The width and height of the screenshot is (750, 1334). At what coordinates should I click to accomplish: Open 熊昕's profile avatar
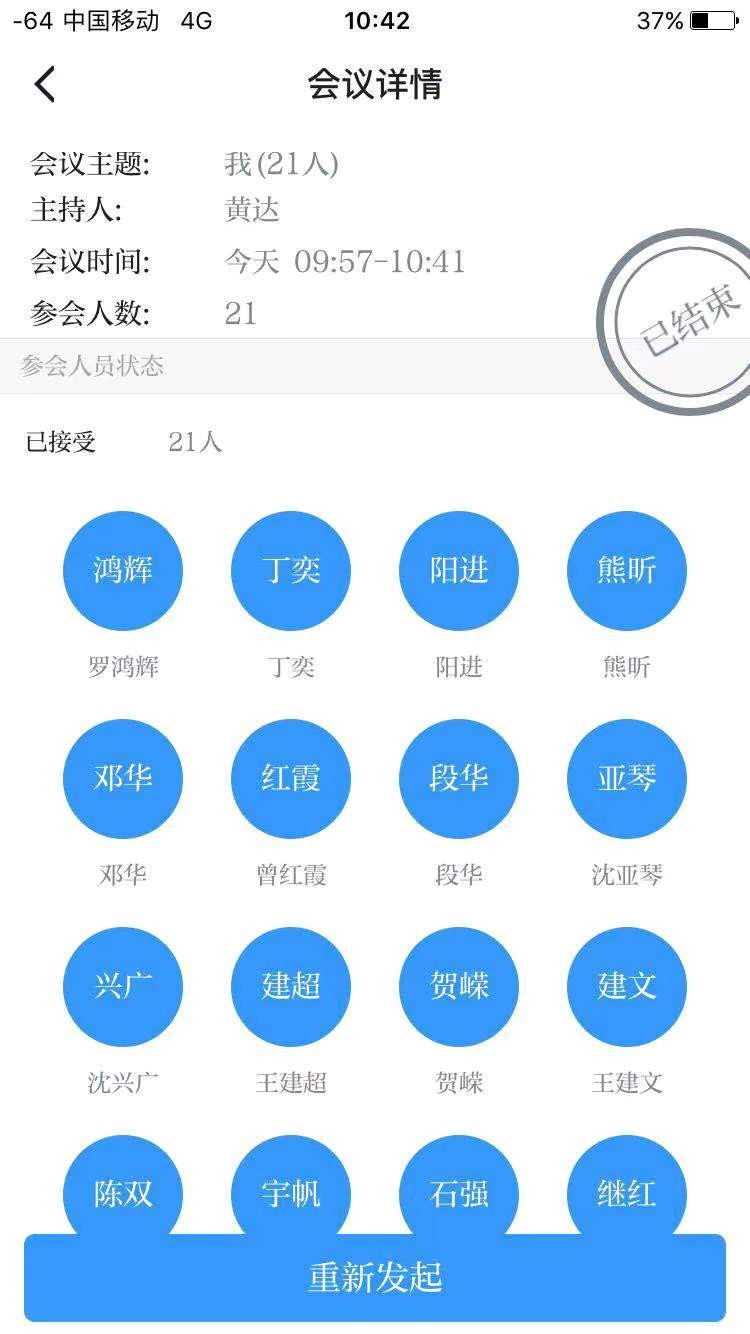pyautogui.click(x=627, y=571)
